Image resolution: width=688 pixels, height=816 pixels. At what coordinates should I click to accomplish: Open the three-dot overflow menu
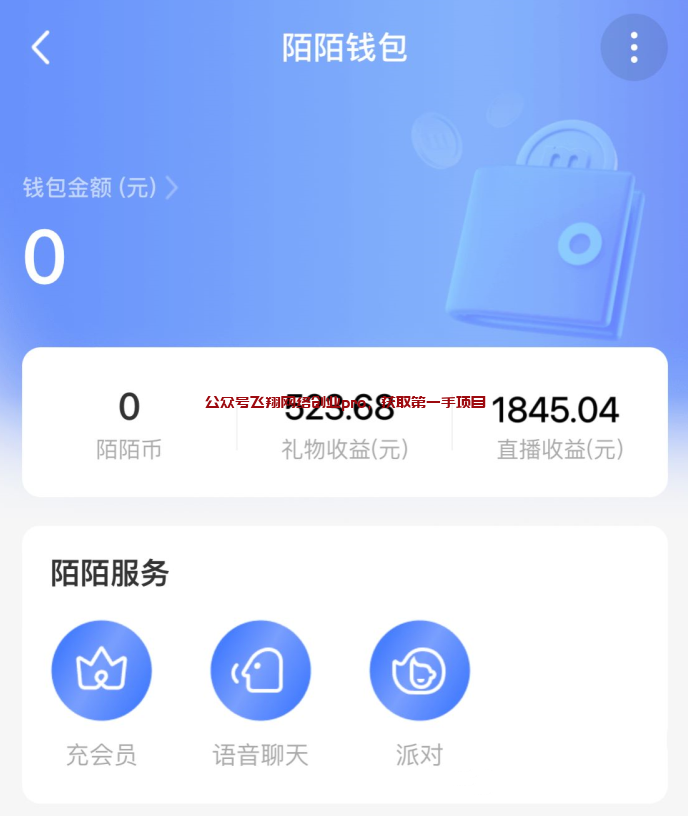(633, 47)
